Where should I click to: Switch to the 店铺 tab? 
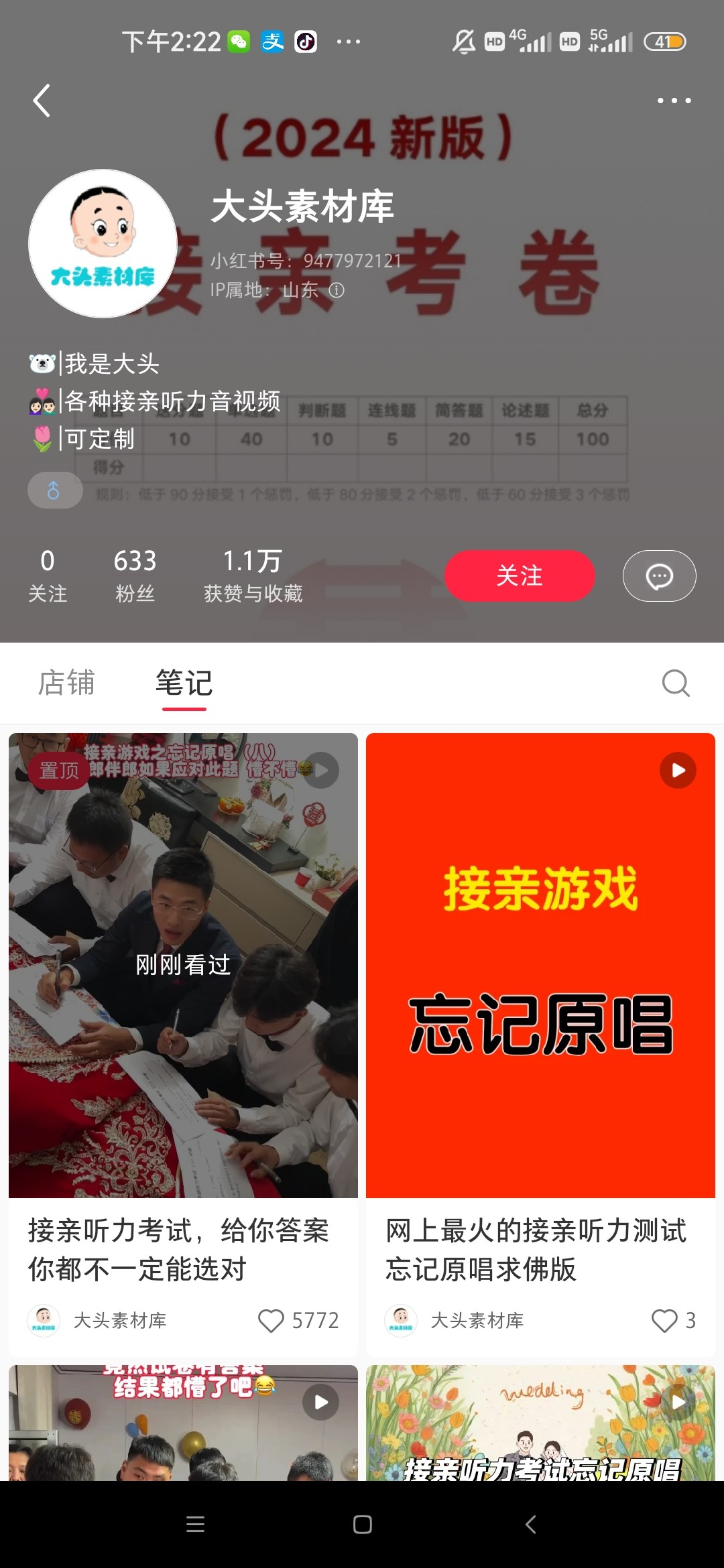(x=66, y=683)
